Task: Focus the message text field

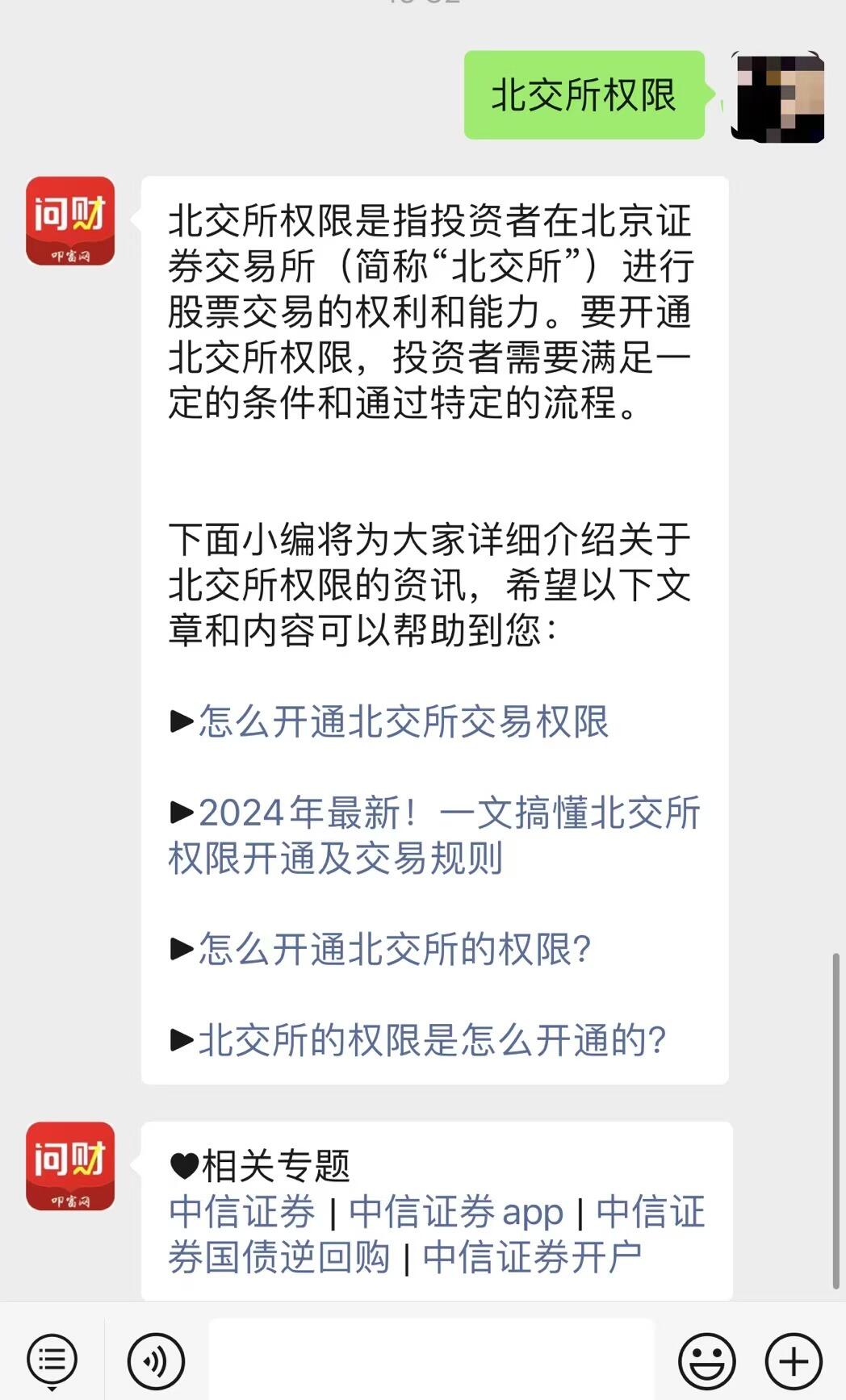Action: (431, 1360)
